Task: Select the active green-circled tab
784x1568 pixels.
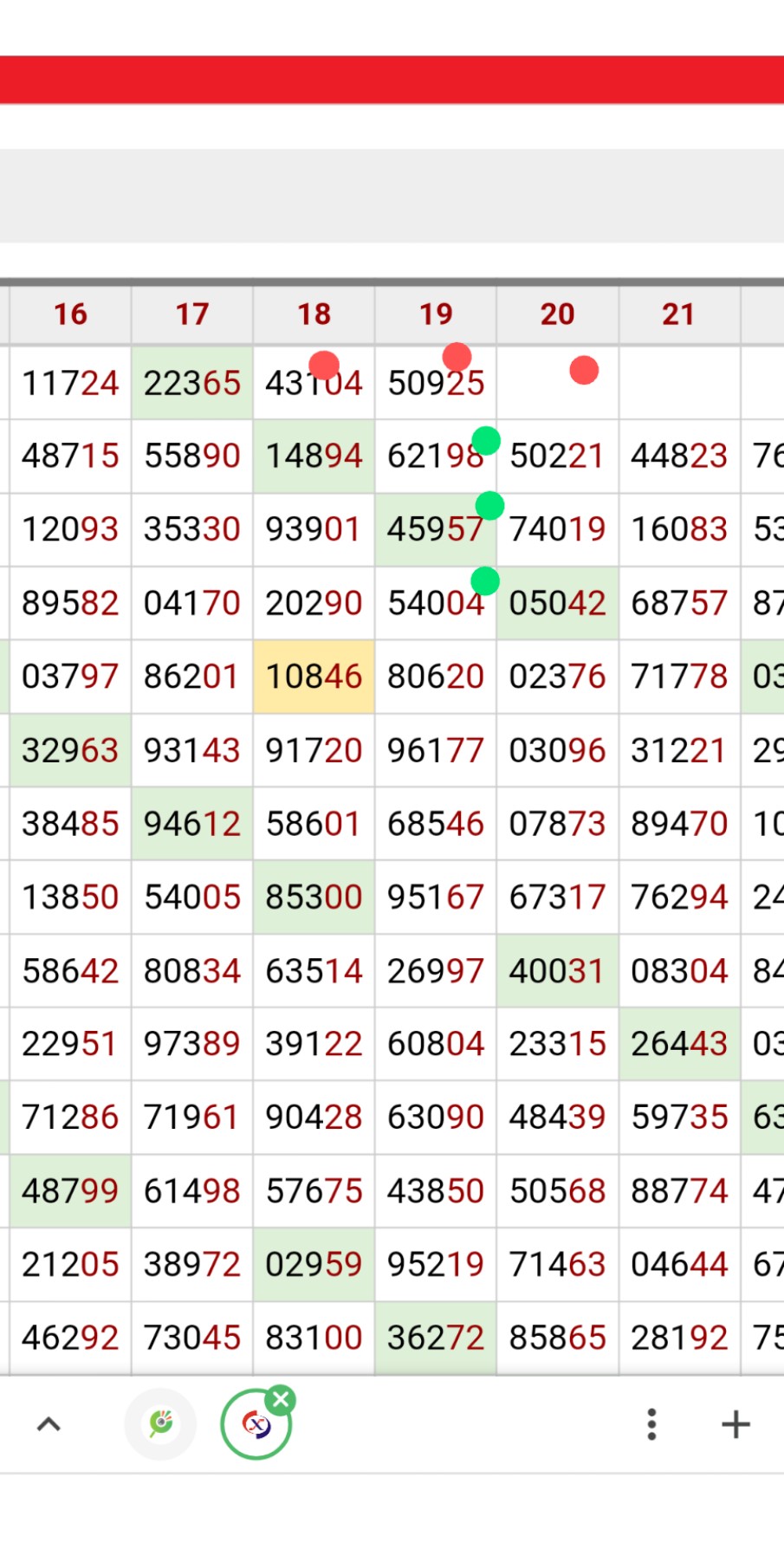Action: click(x=255, y=1426)
